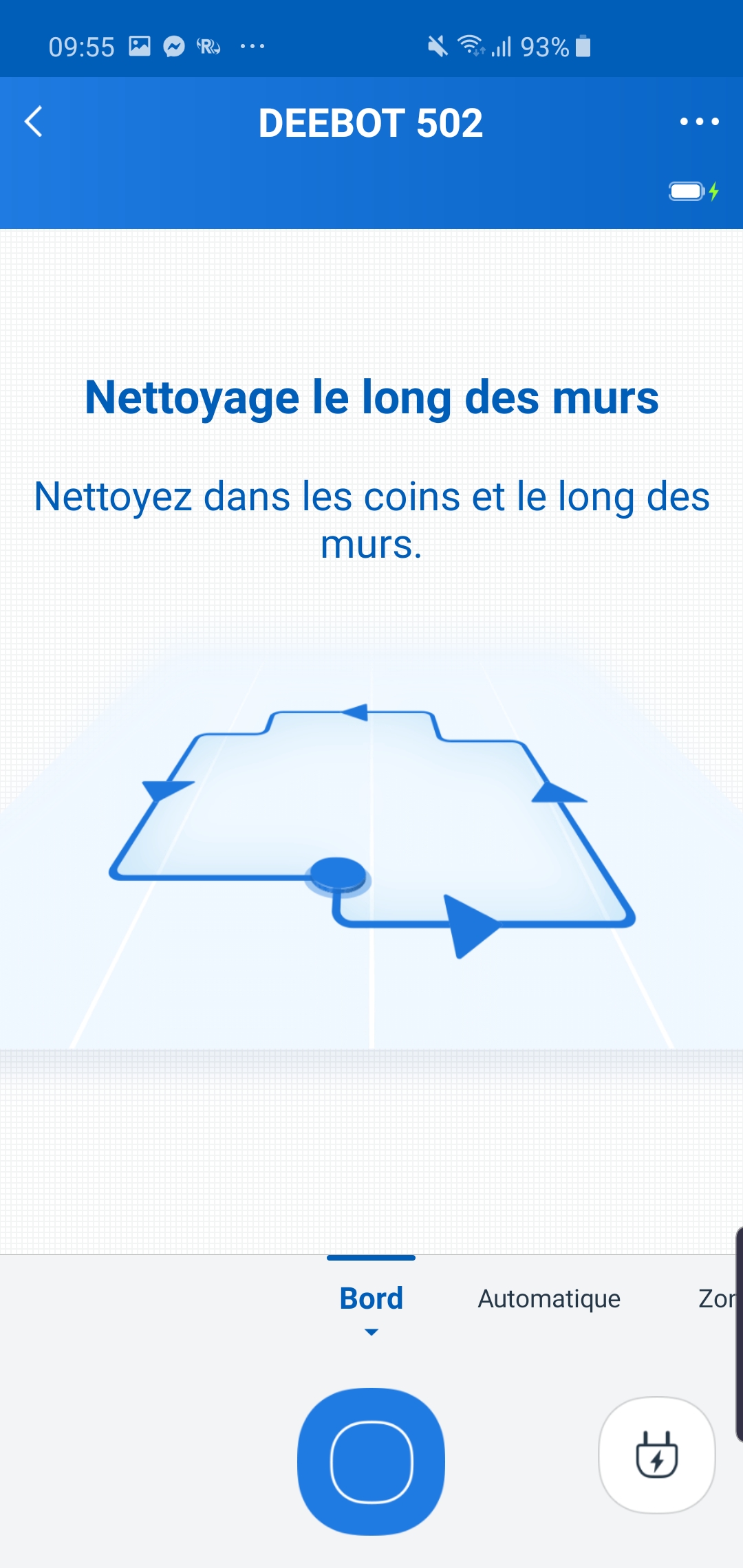Viewport: 743px width, 1568px height.
Task: Select the Bord cleaning mode tab
Action: coord(371,1298)
